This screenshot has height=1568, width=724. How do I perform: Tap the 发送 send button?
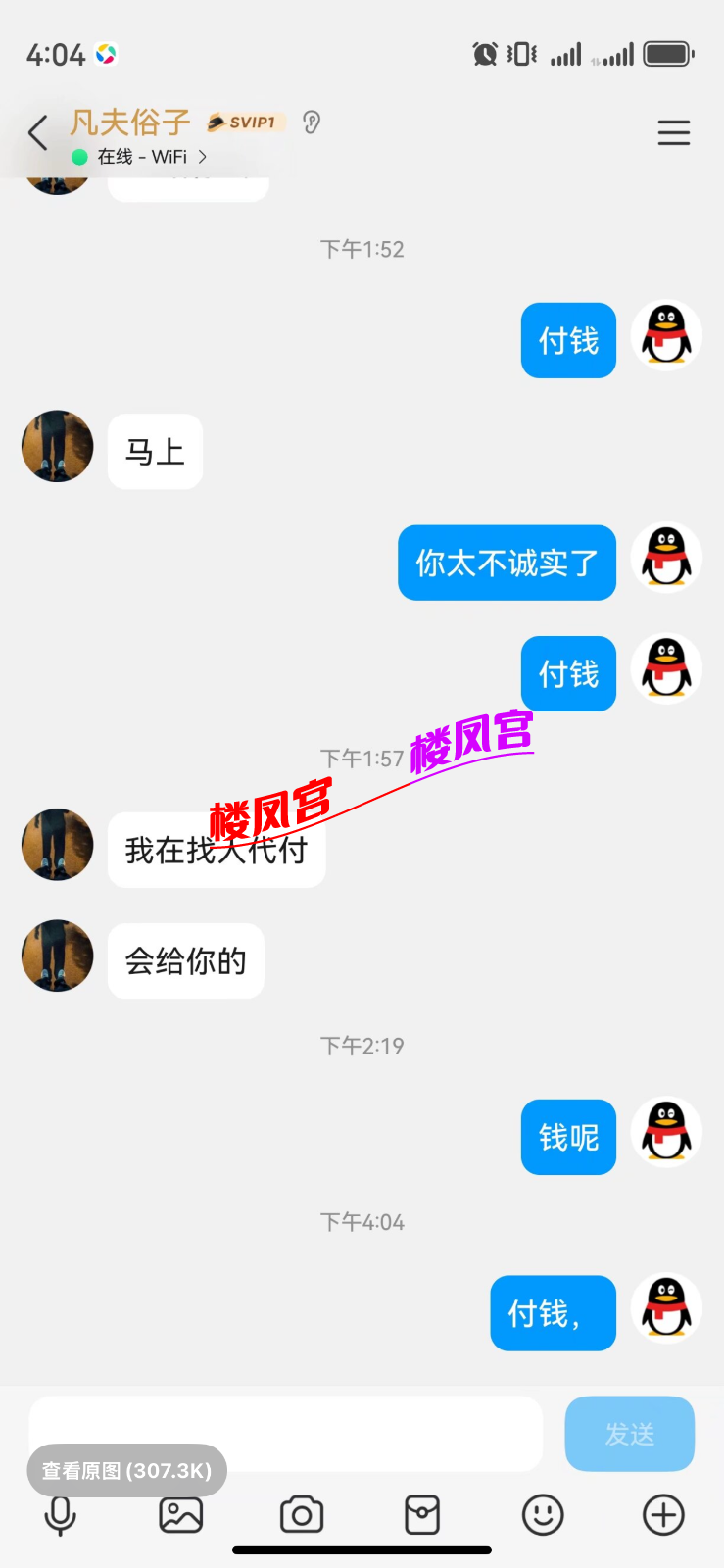click(x=629, y=1433)
